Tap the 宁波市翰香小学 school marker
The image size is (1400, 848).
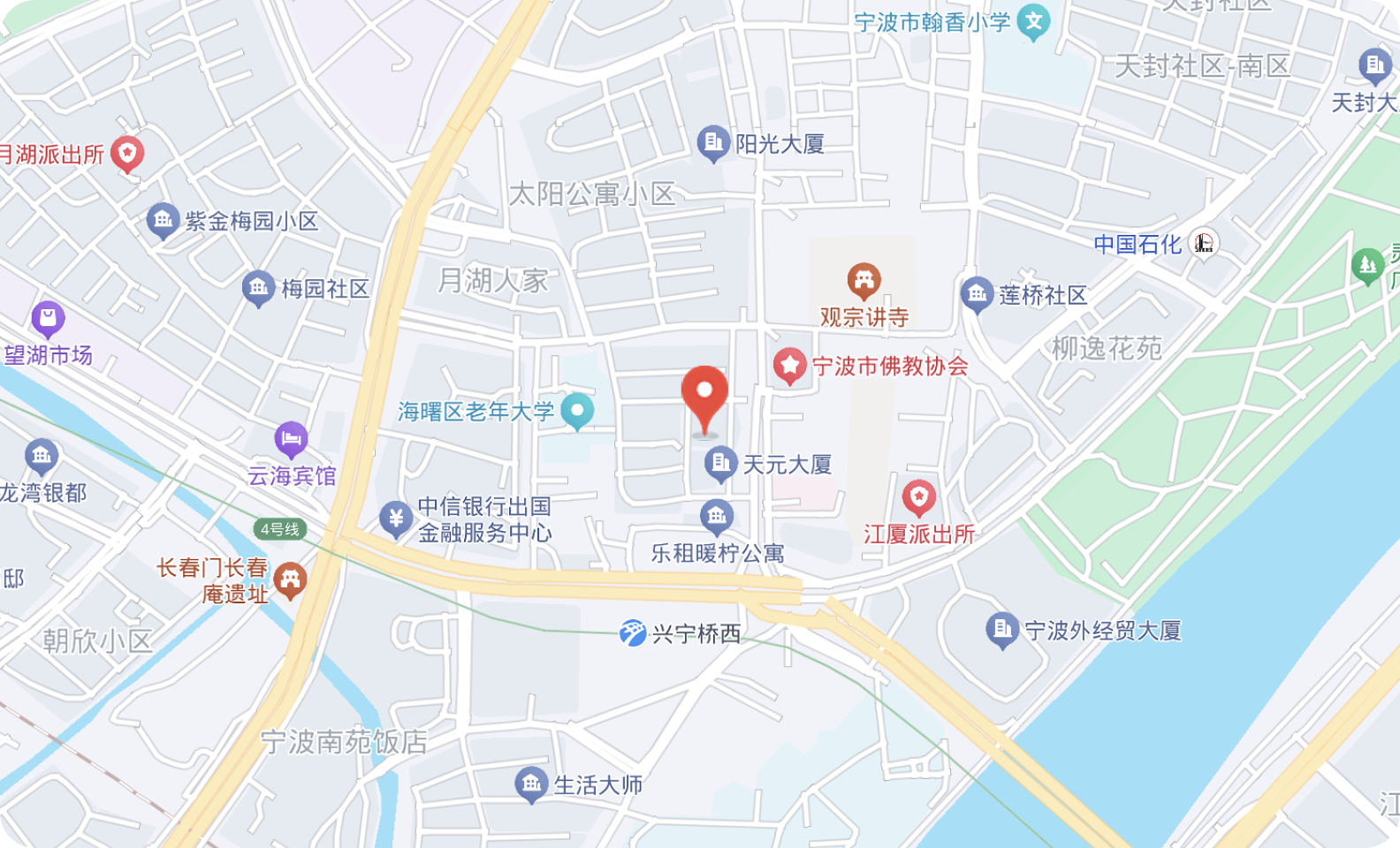point(1032,21)
